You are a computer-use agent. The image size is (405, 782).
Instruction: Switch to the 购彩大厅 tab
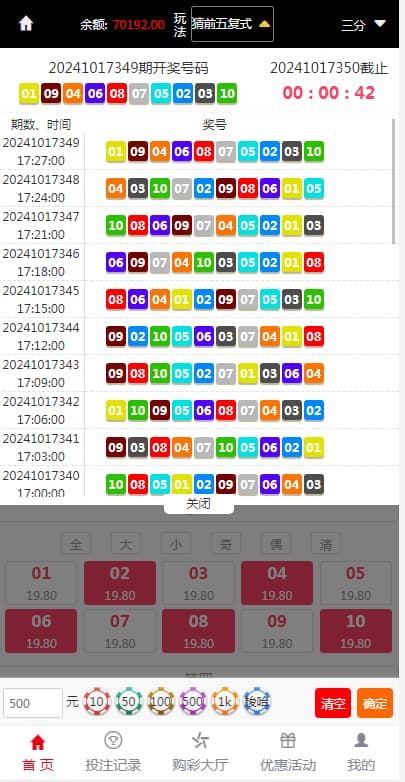coord(200,752)
